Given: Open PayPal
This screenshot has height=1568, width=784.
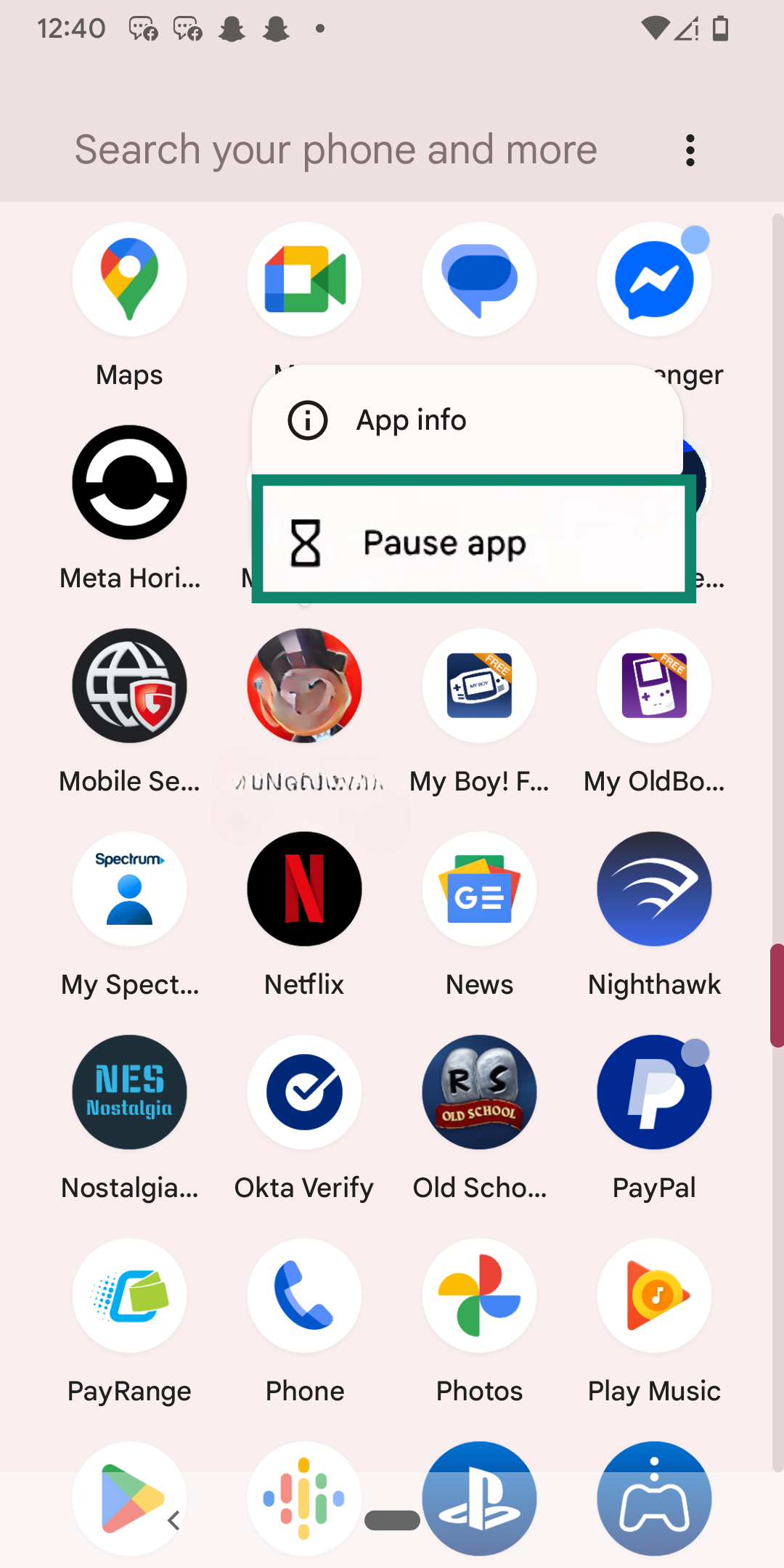Looking at the screenshot, I should (653, 1093).
